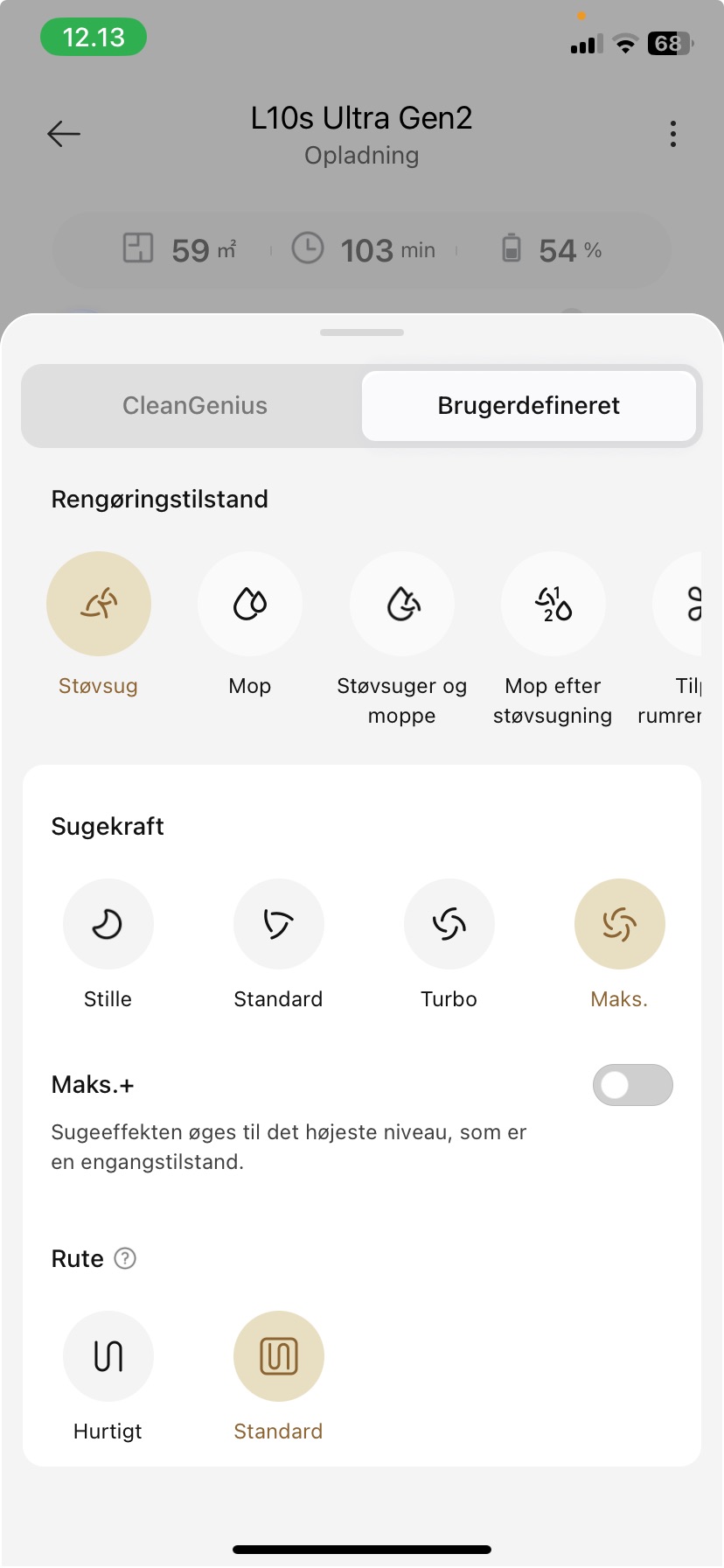Enable the Maks.+ switch
Image resolution: width=724 pixels, height=1568 pixels.
click(x=633, y=1085)
